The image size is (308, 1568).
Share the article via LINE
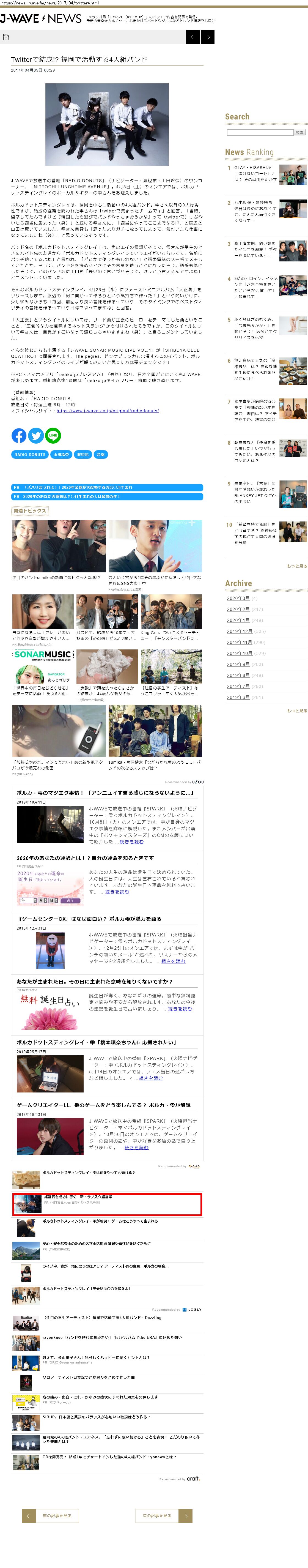click(x=53, y=435)
